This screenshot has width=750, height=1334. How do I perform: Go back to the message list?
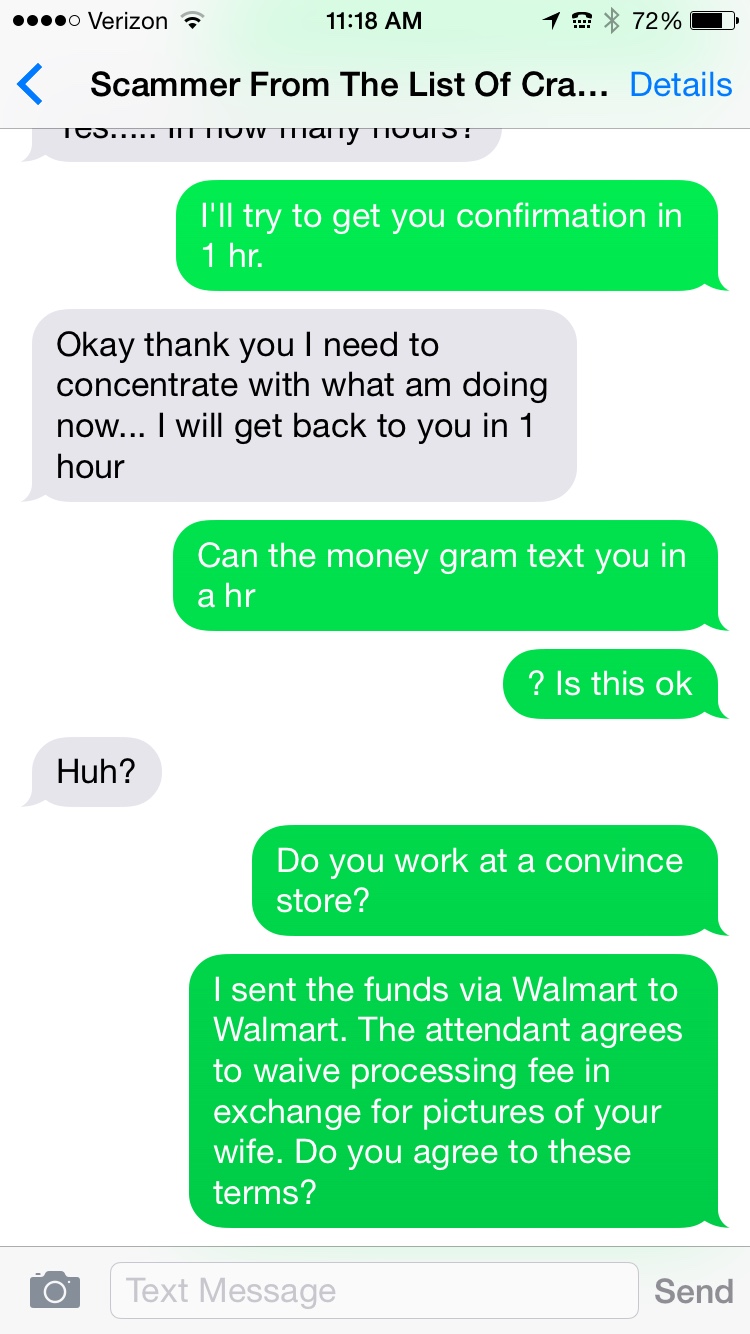[31, 85]
